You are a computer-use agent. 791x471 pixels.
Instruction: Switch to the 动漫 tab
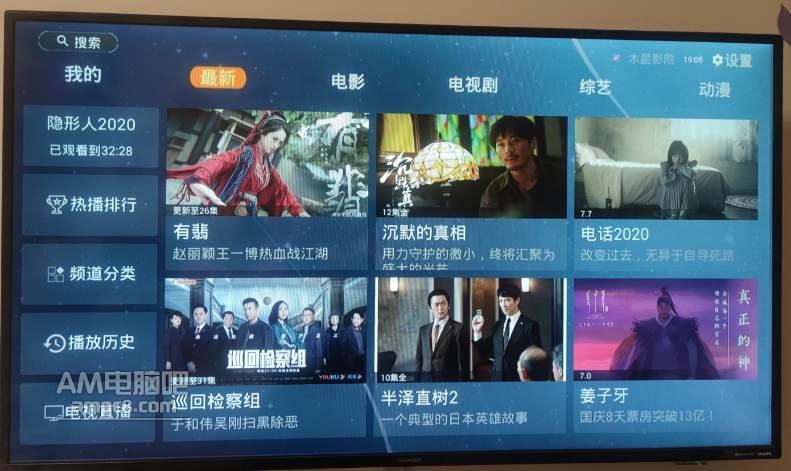tap(714, 90)
